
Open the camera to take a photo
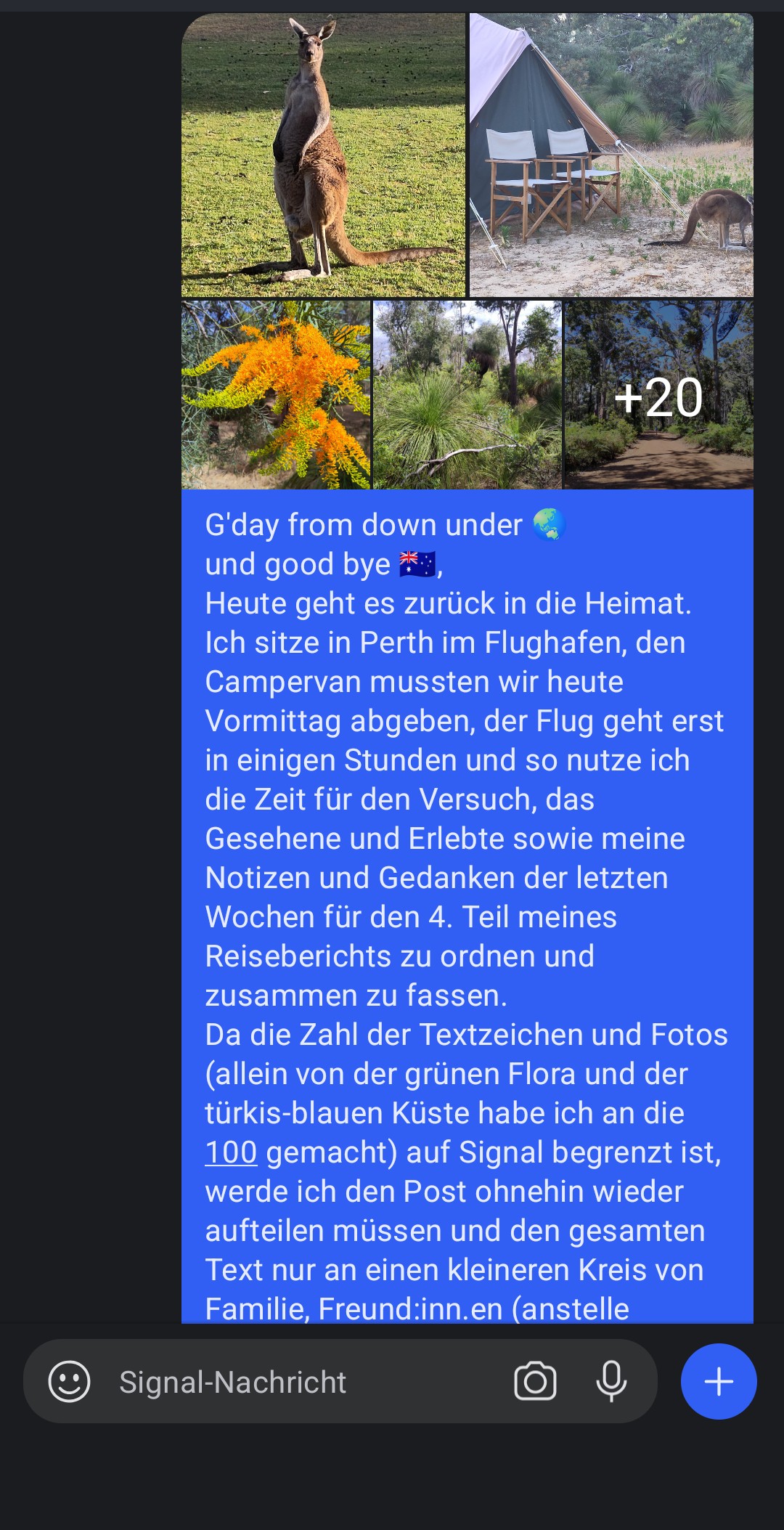535,1381
